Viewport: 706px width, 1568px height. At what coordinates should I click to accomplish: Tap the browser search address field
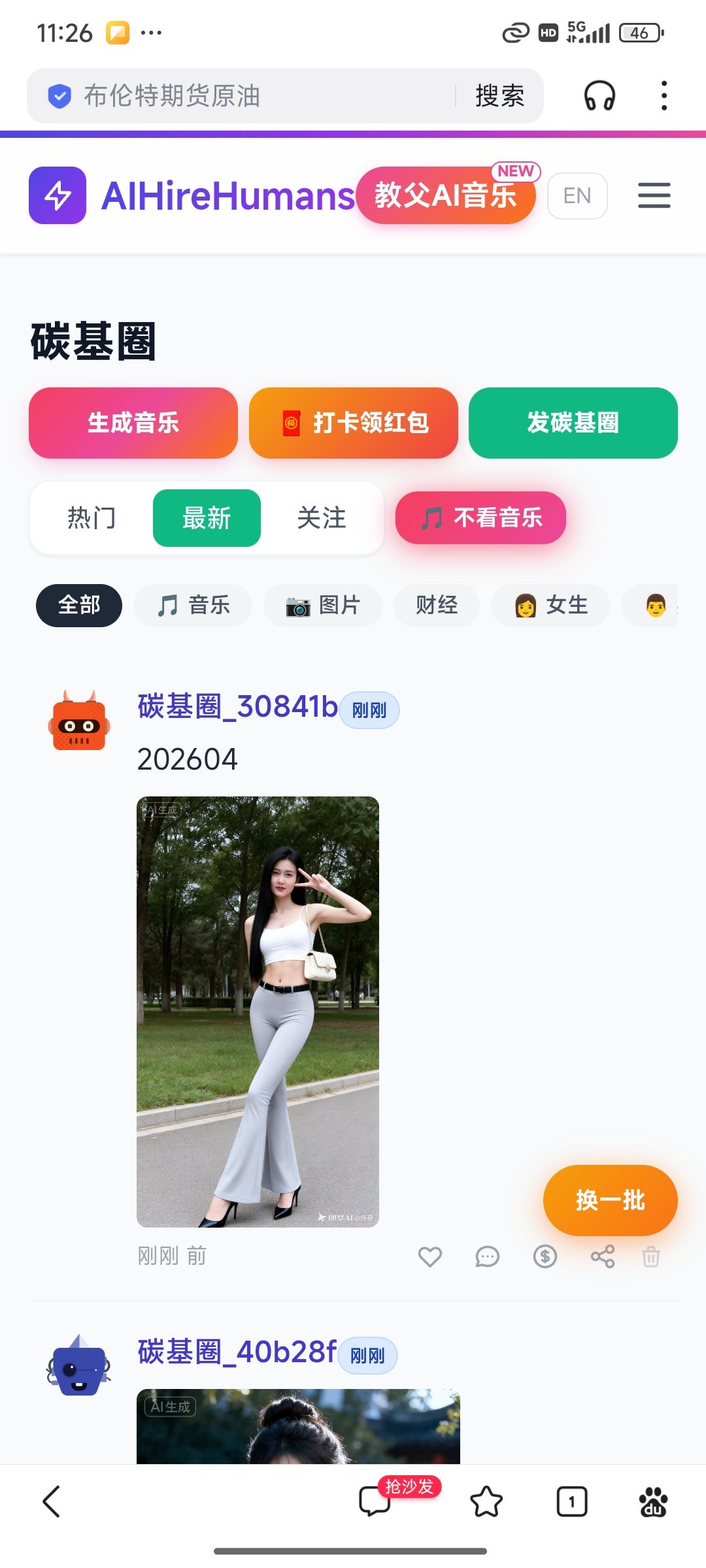261,96
